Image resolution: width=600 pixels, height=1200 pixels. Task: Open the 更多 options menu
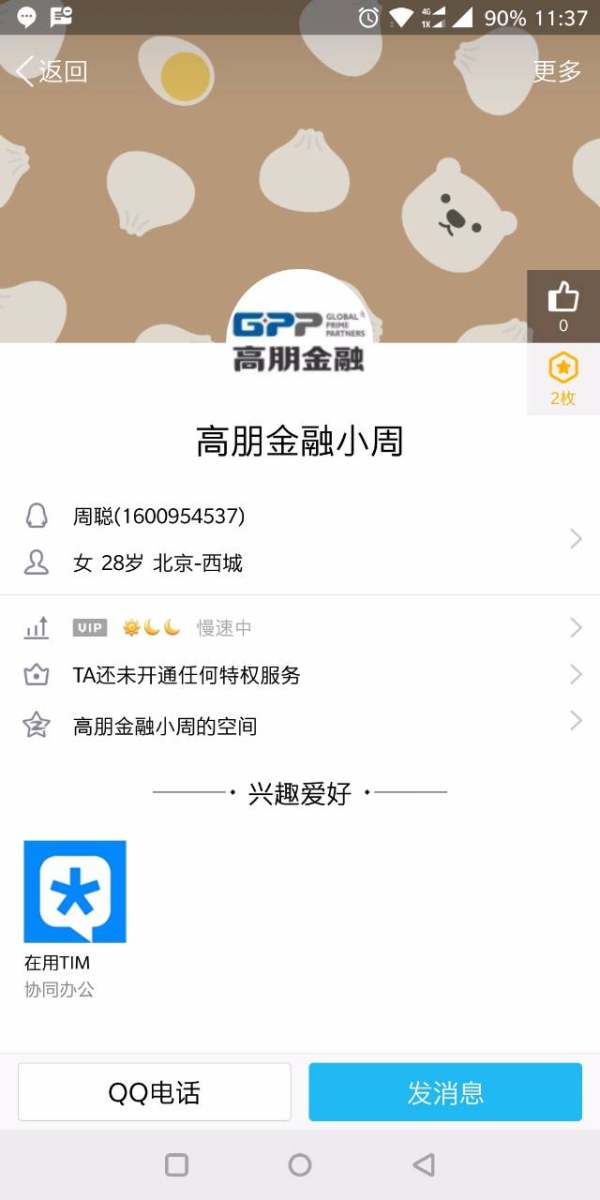click(x=556, y=71)
